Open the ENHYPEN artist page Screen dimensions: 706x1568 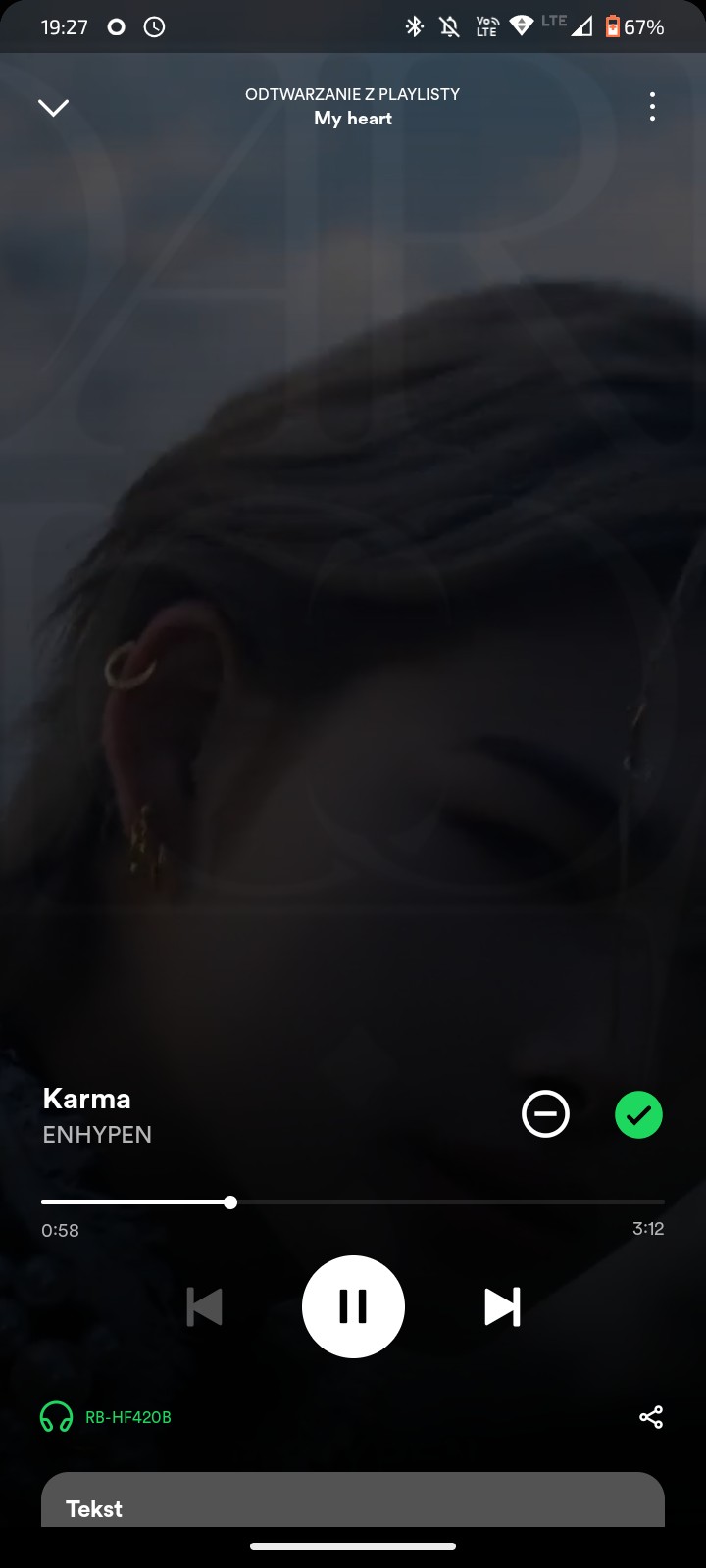(97, 1135)
